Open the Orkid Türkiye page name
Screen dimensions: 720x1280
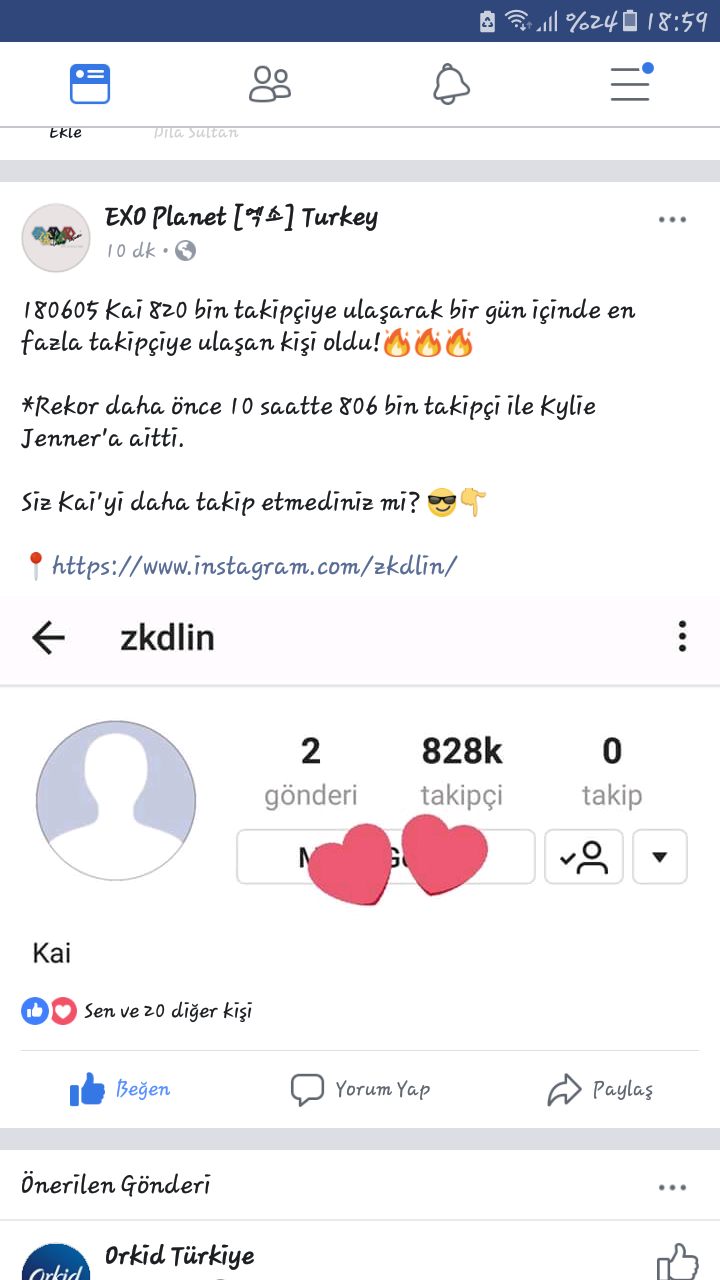click(180, 1256)
